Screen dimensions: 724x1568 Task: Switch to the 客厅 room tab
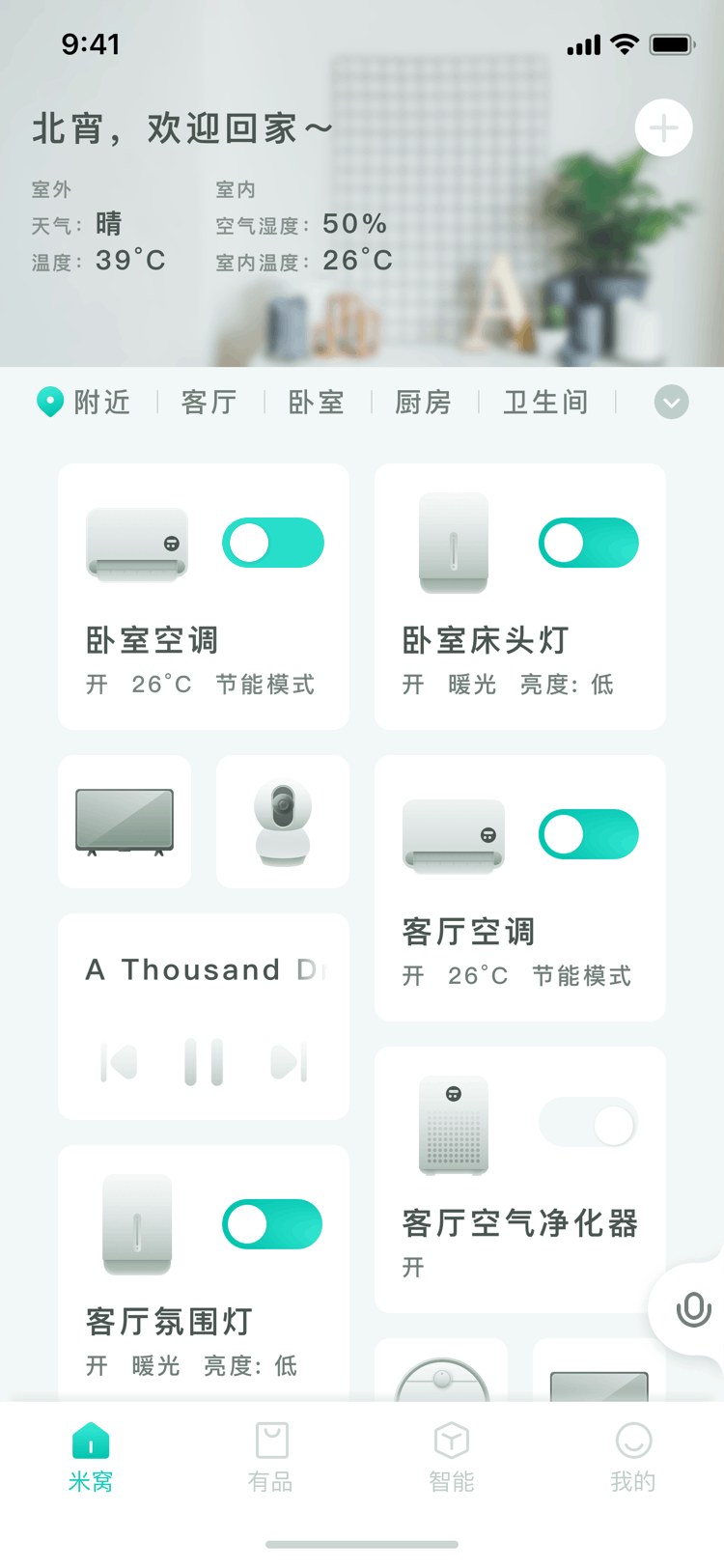[209, 402]
